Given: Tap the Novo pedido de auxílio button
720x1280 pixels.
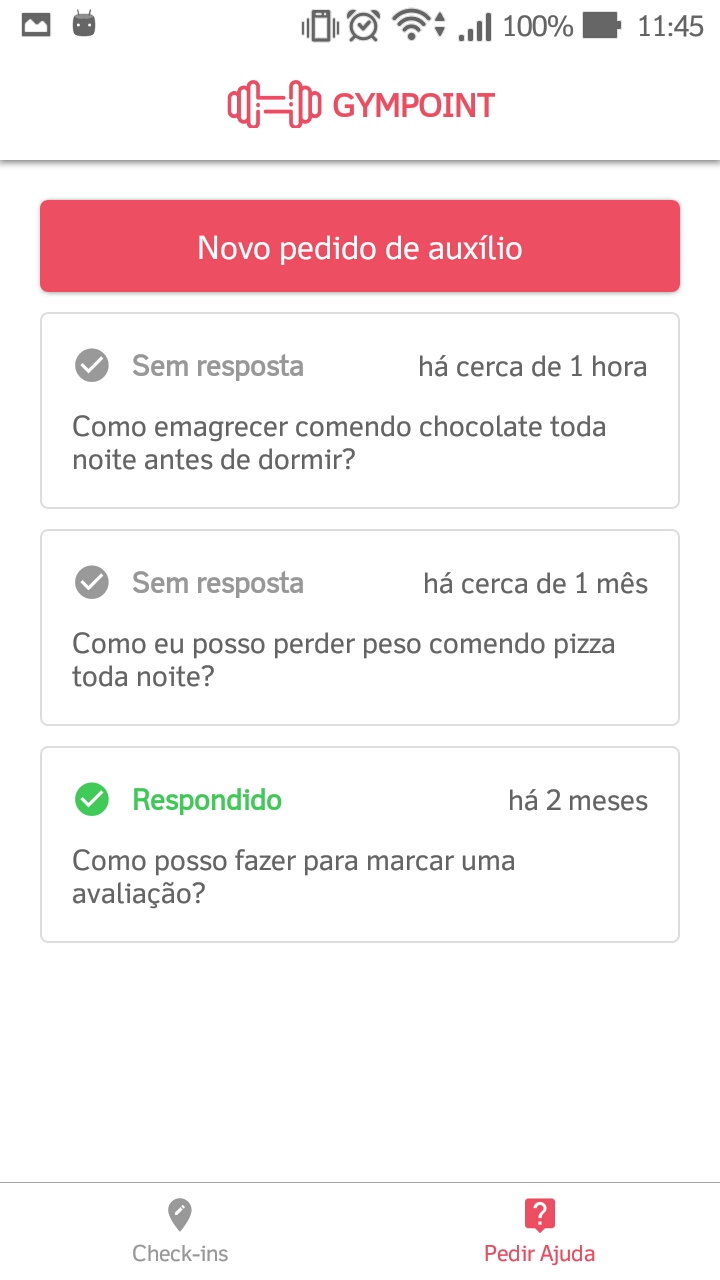Looking at the screenshot, I should point(360,247).
